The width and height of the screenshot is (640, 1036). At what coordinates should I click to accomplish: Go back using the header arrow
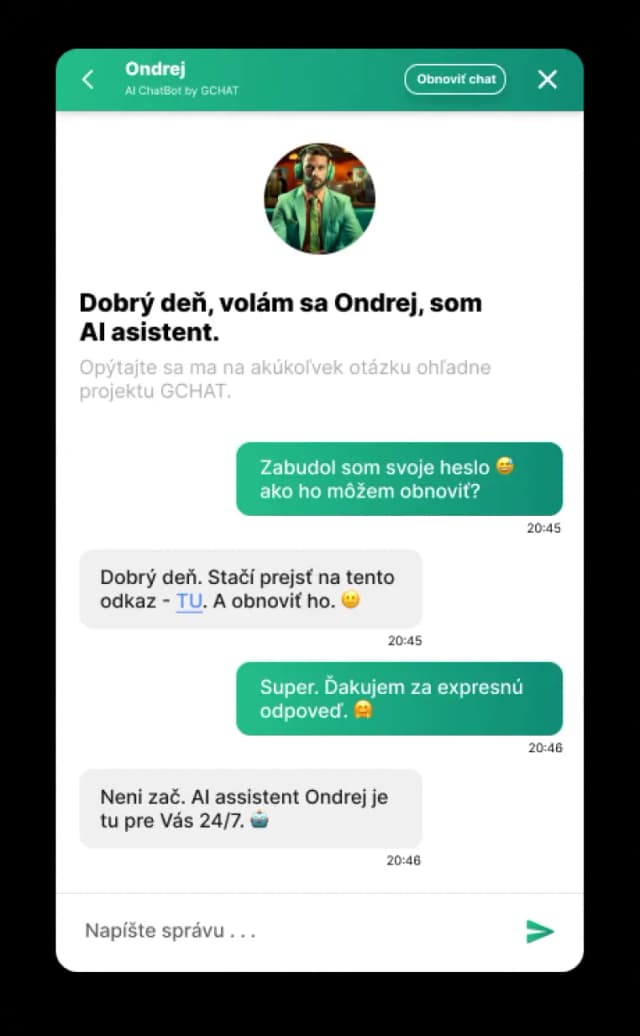[x=88, y=80]
